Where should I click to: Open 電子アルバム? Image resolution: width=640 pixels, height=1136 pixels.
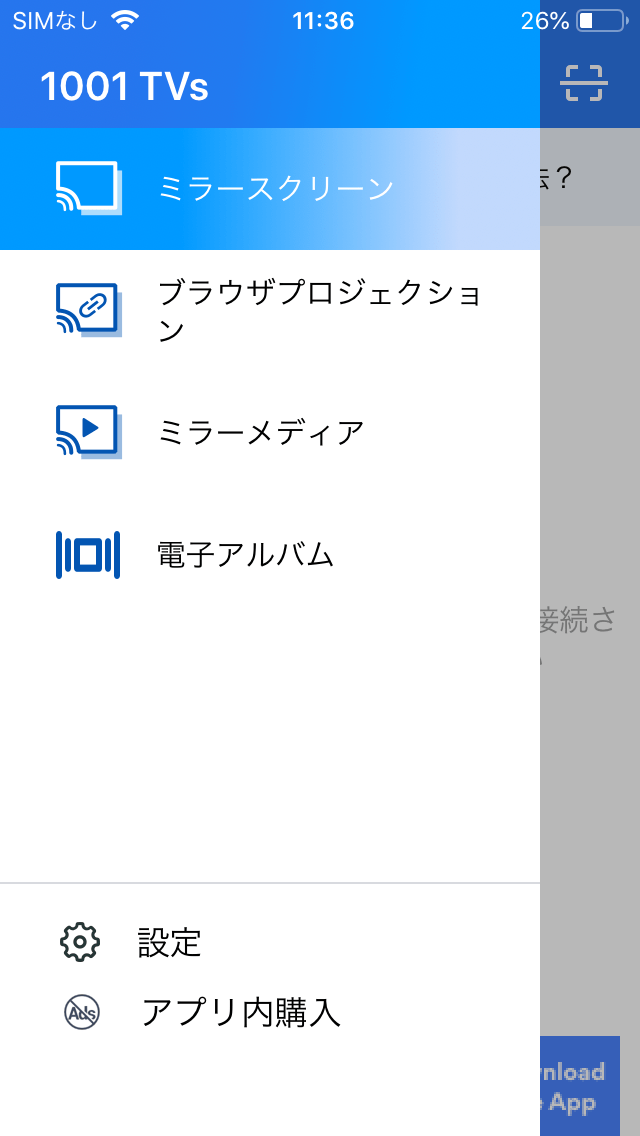coord(270,555)
